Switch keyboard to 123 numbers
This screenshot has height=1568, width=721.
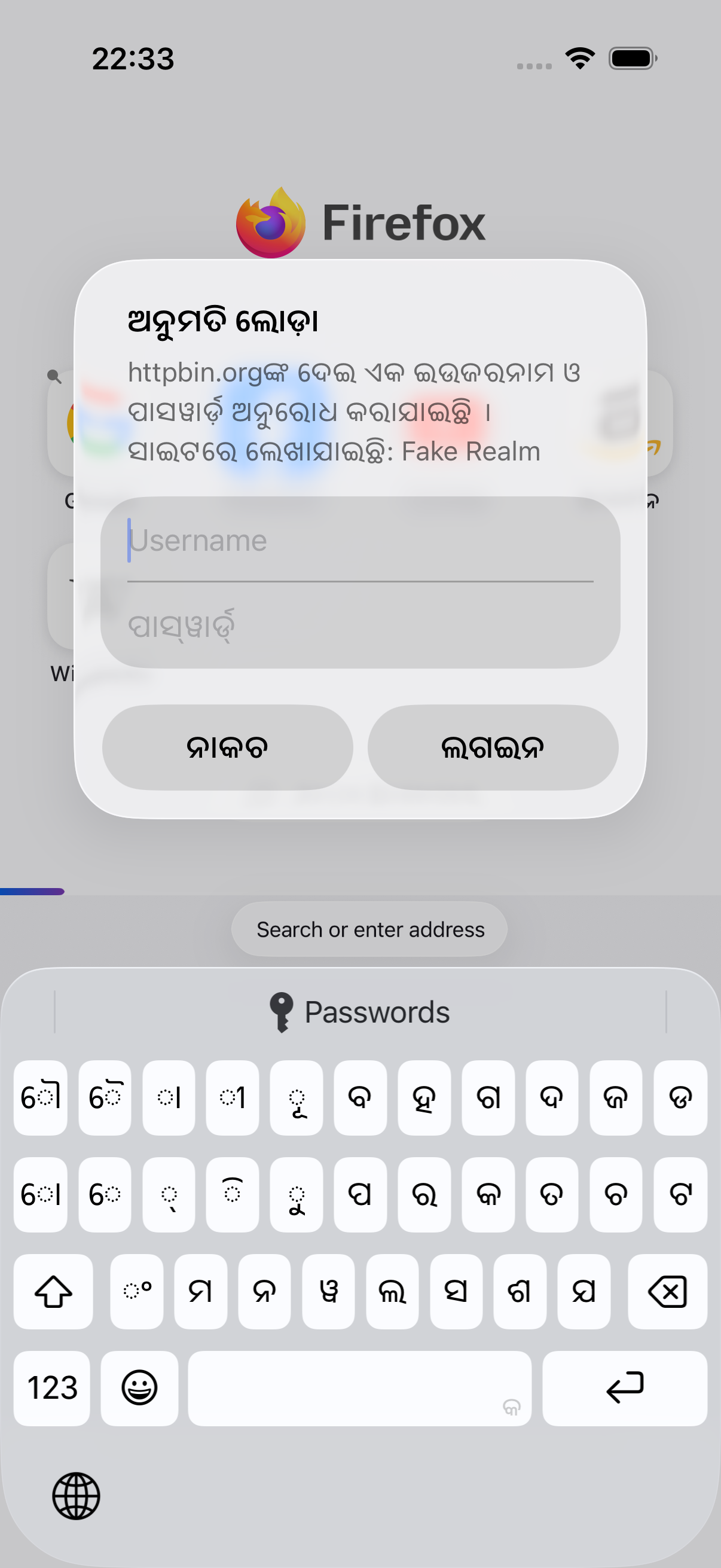coord(53,1389)
